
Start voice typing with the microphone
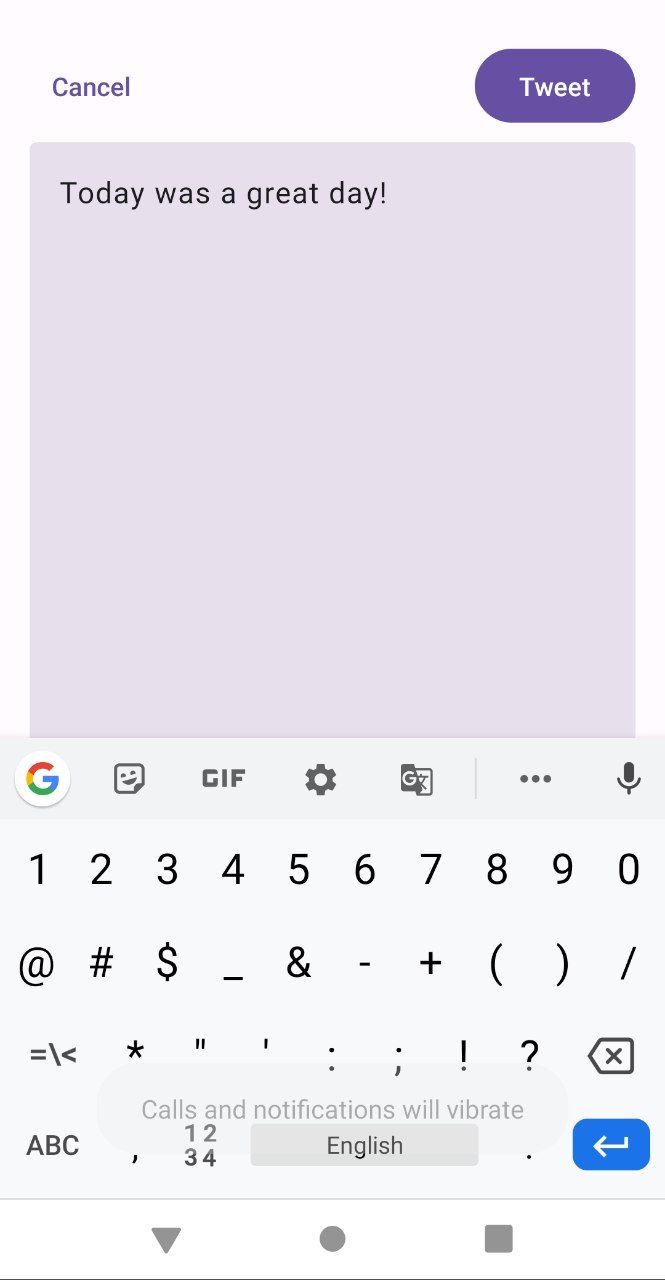pyautogui.click(x=628, y=778)
